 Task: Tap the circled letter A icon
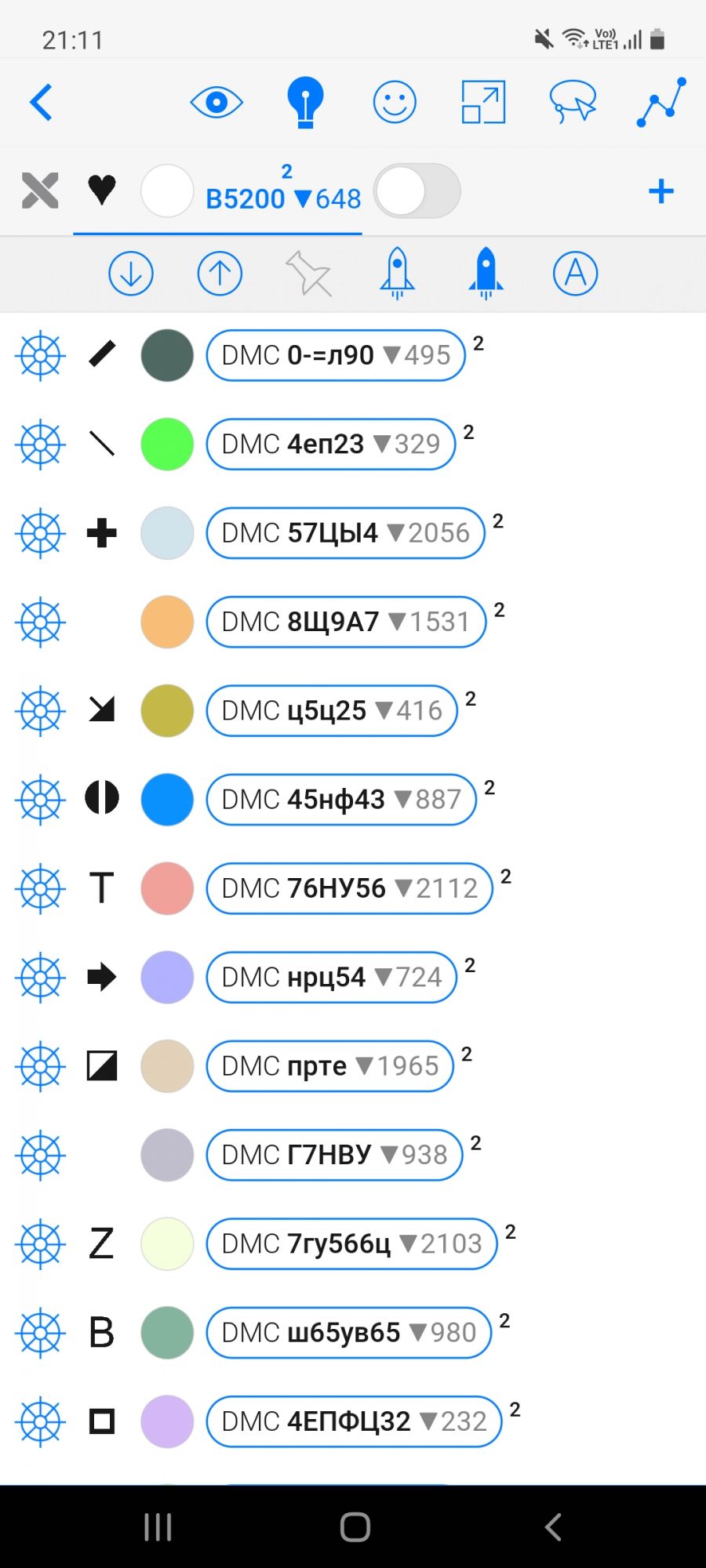[575, 274]
